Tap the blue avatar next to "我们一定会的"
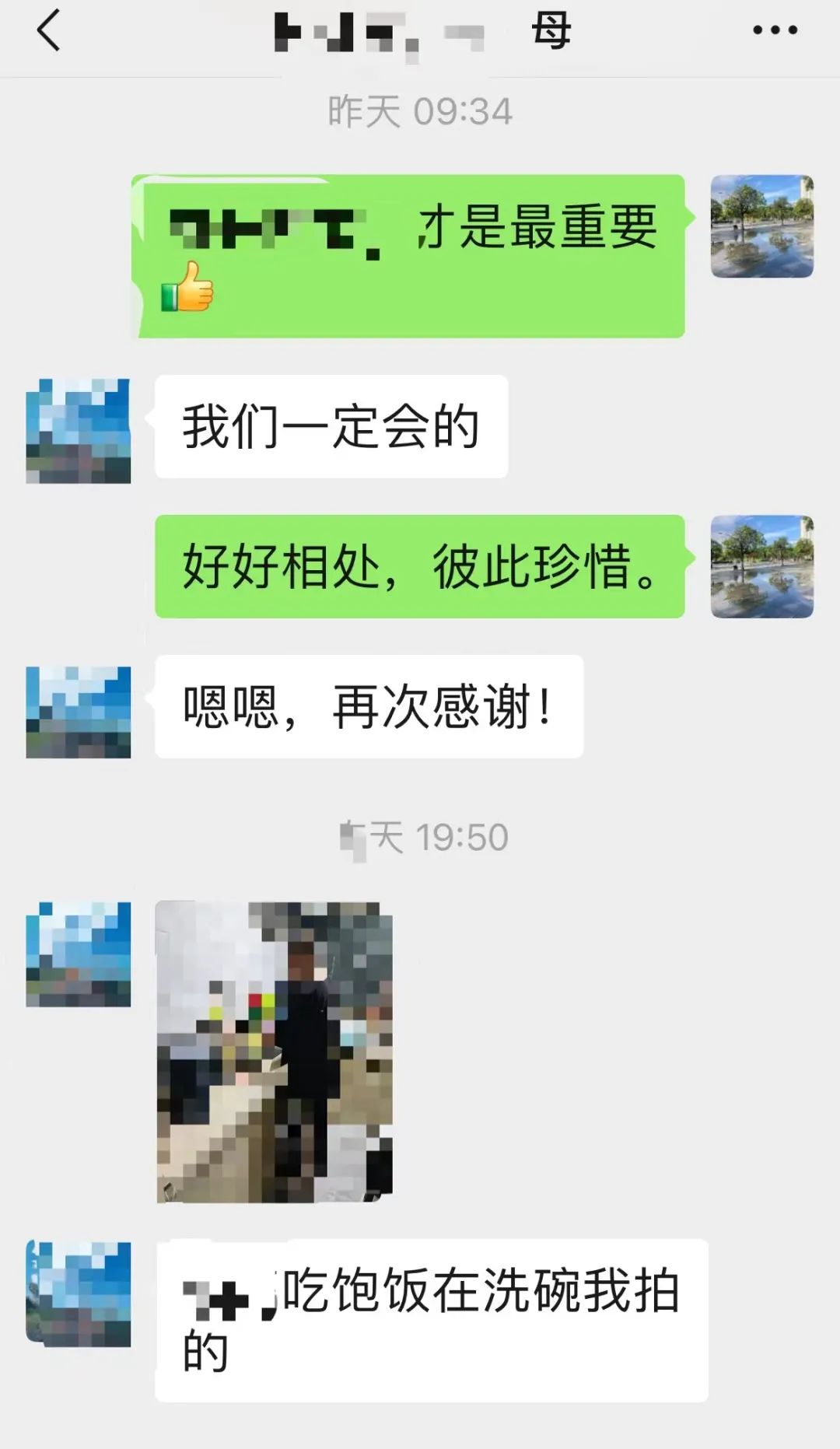The height and width of the screenshot is (1449, 840). point(78,428)
